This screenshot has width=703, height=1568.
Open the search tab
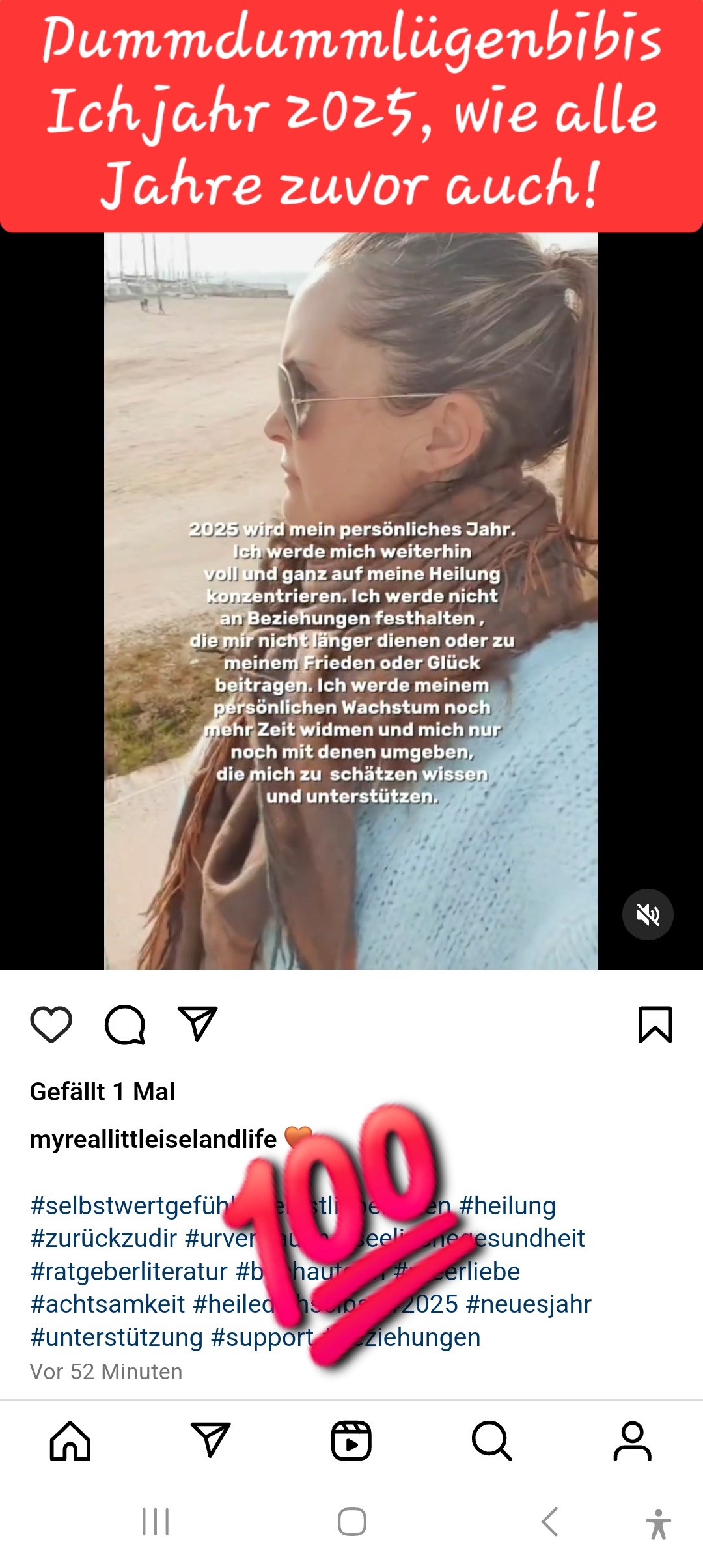pos(492,1441)
